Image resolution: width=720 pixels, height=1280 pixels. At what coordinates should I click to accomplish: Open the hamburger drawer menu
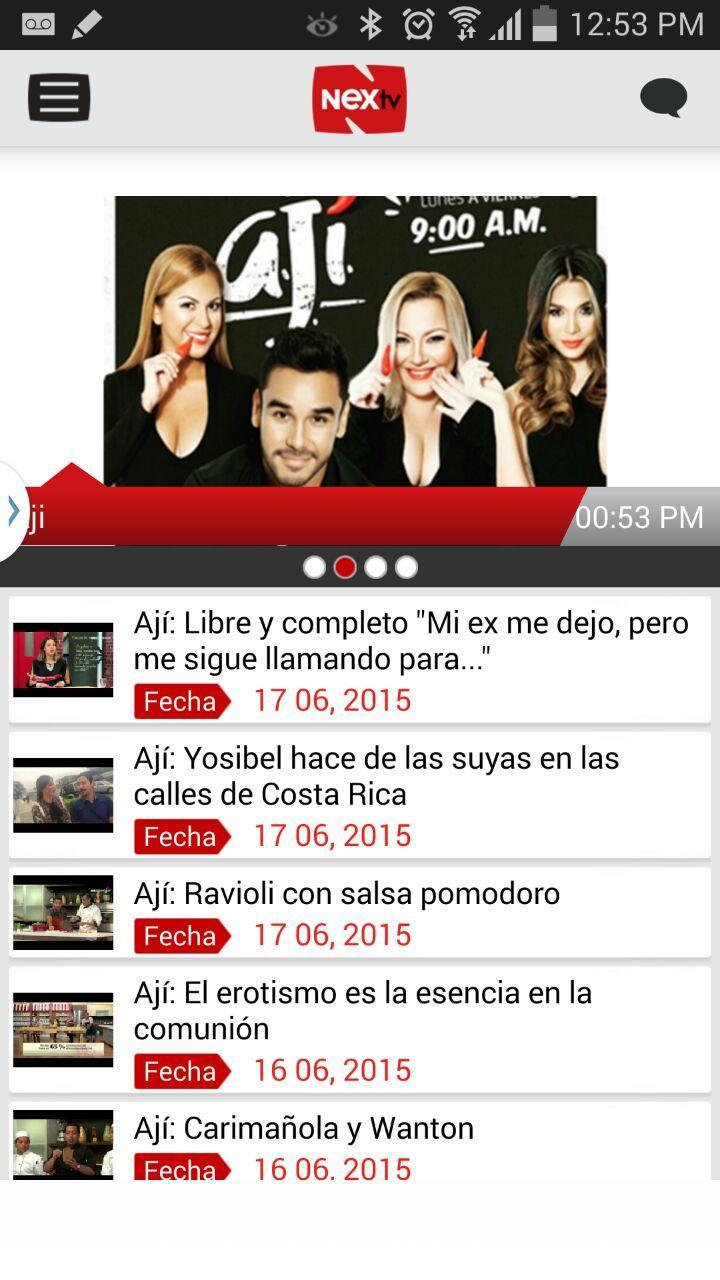click(59, 98)
